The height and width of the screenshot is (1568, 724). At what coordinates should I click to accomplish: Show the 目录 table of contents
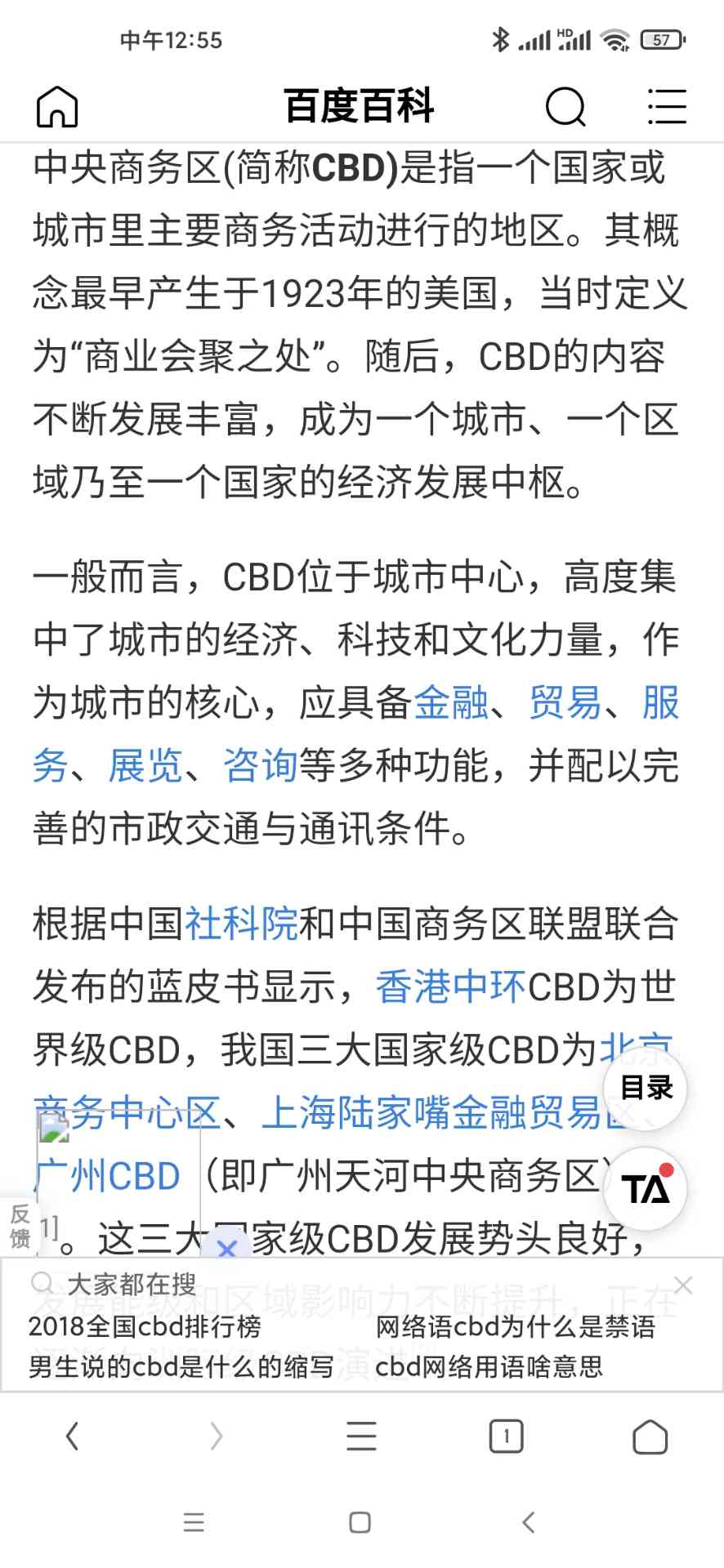pyautogui.click(x=645, y=1087)
